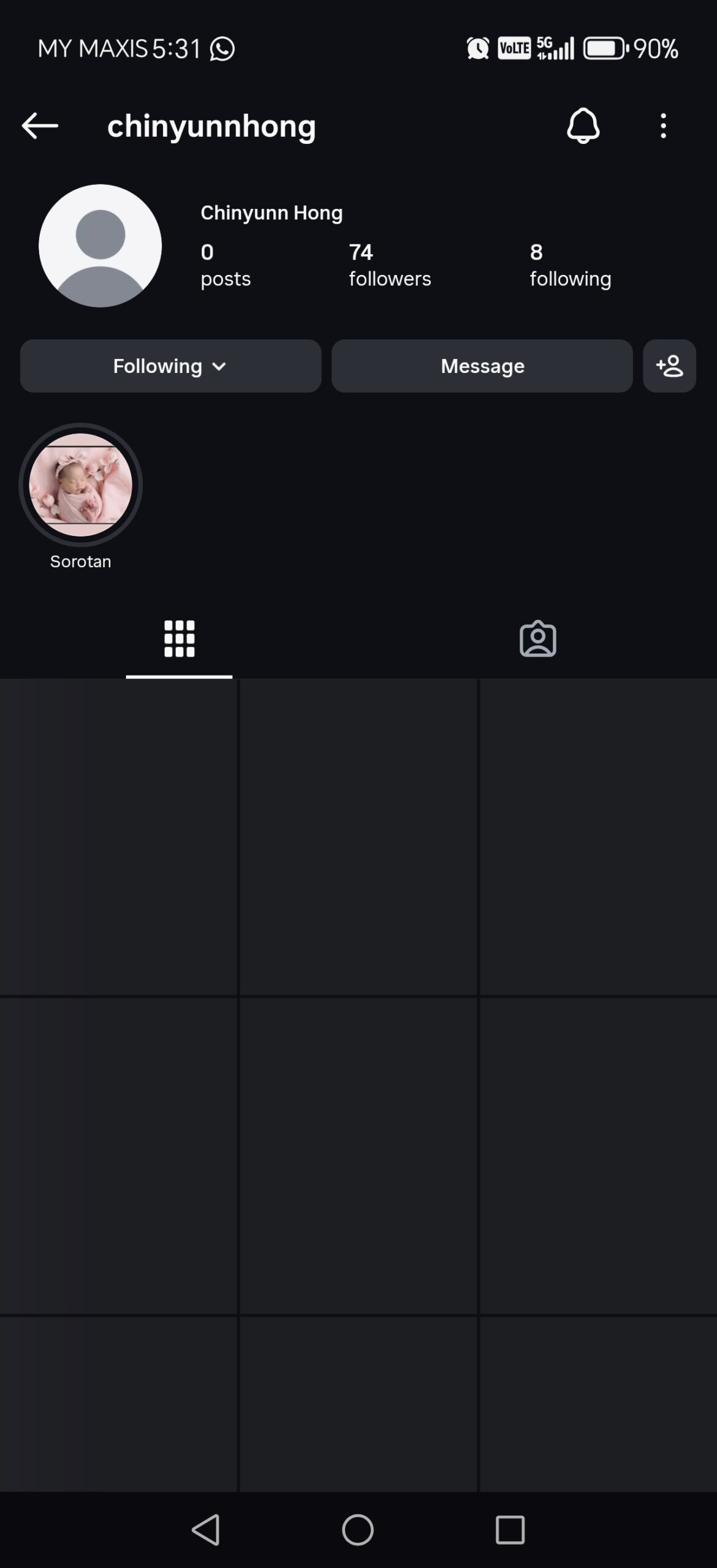717x1568 pixels.
Task: View the default profile picture
Action: (100, 246)
